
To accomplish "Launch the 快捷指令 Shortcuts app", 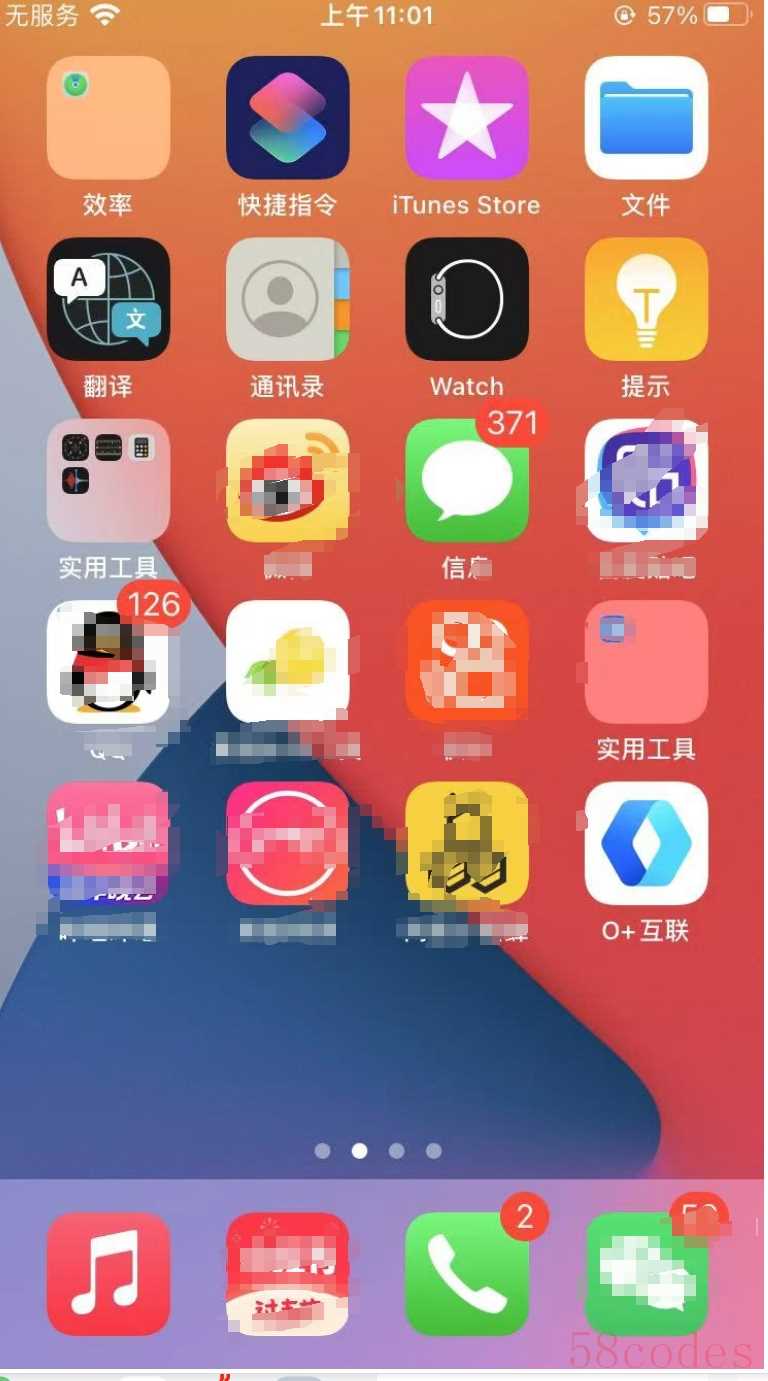I will [287, 118].
